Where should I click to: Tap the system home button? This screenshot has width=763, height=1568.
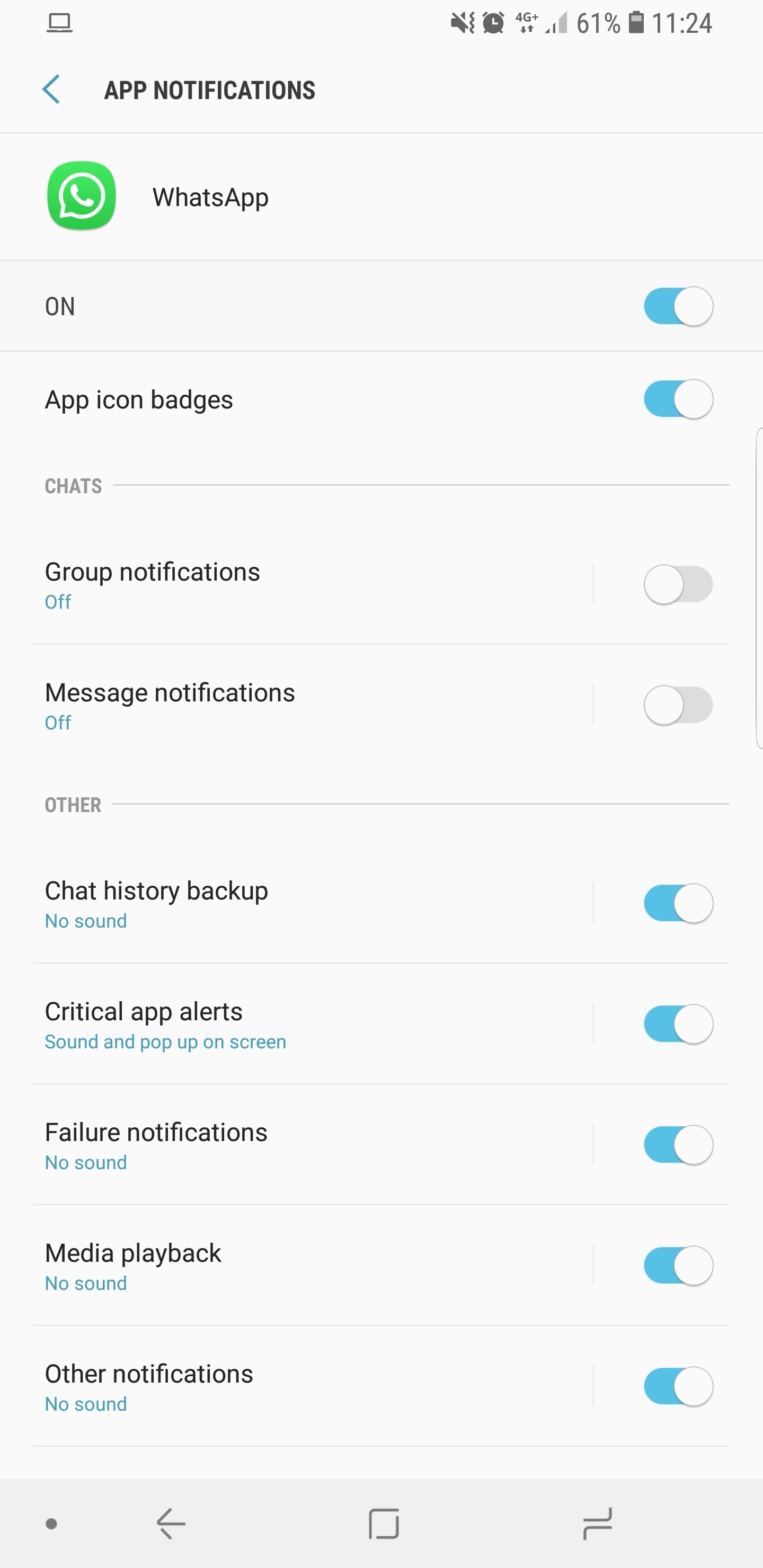[384, 1524]
